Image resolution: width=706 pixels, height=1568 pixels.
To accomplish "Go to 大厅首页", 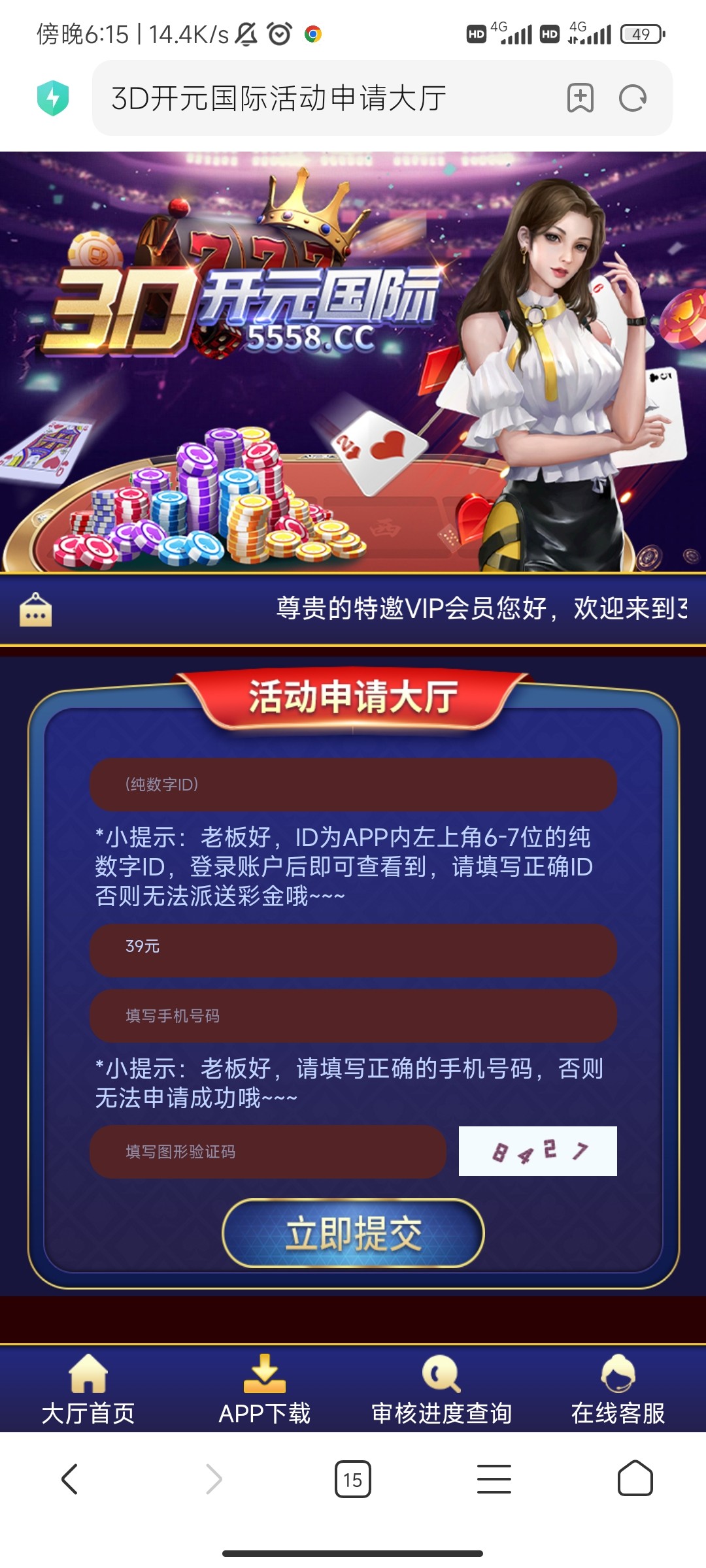I will (88, 1390).
